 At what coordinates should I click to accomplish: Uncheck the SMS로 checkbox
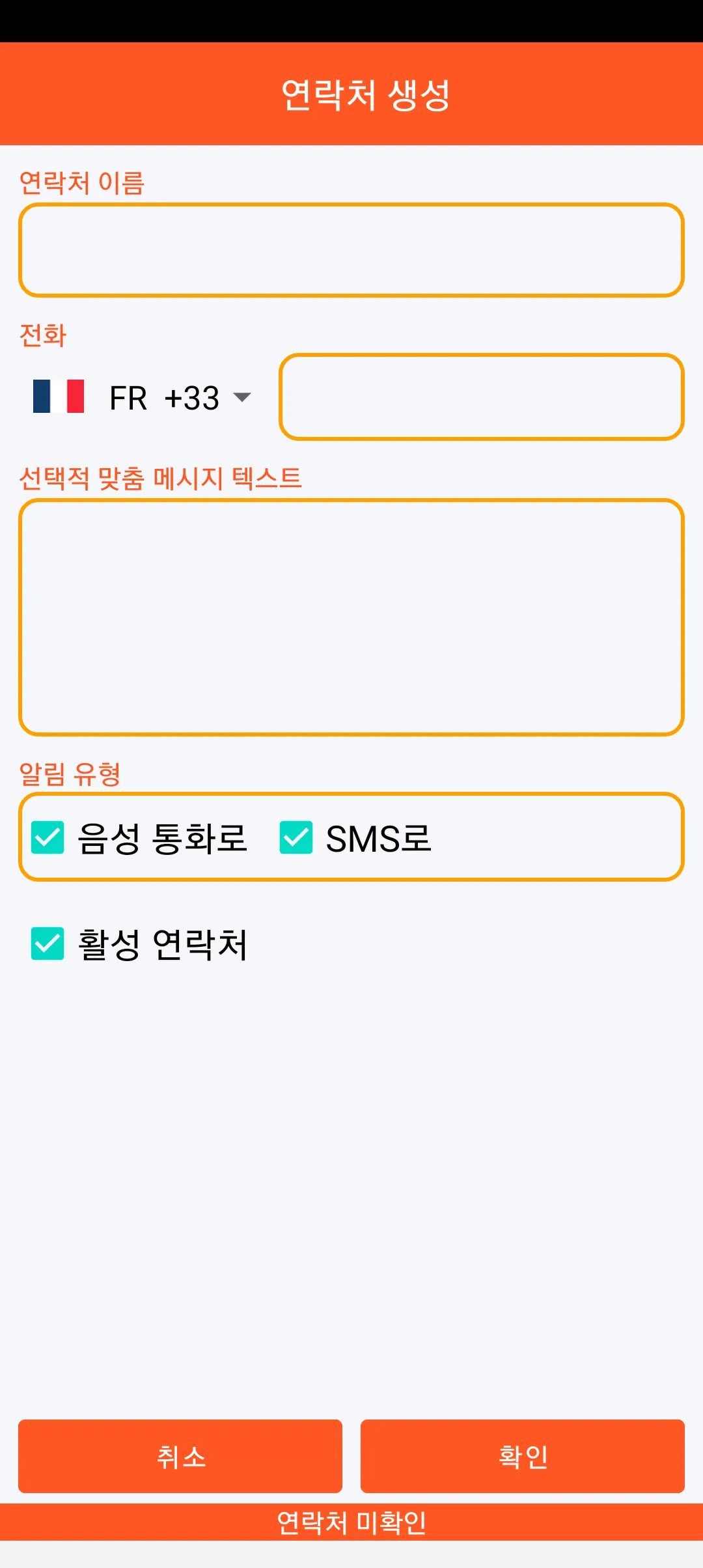point(296,837)
